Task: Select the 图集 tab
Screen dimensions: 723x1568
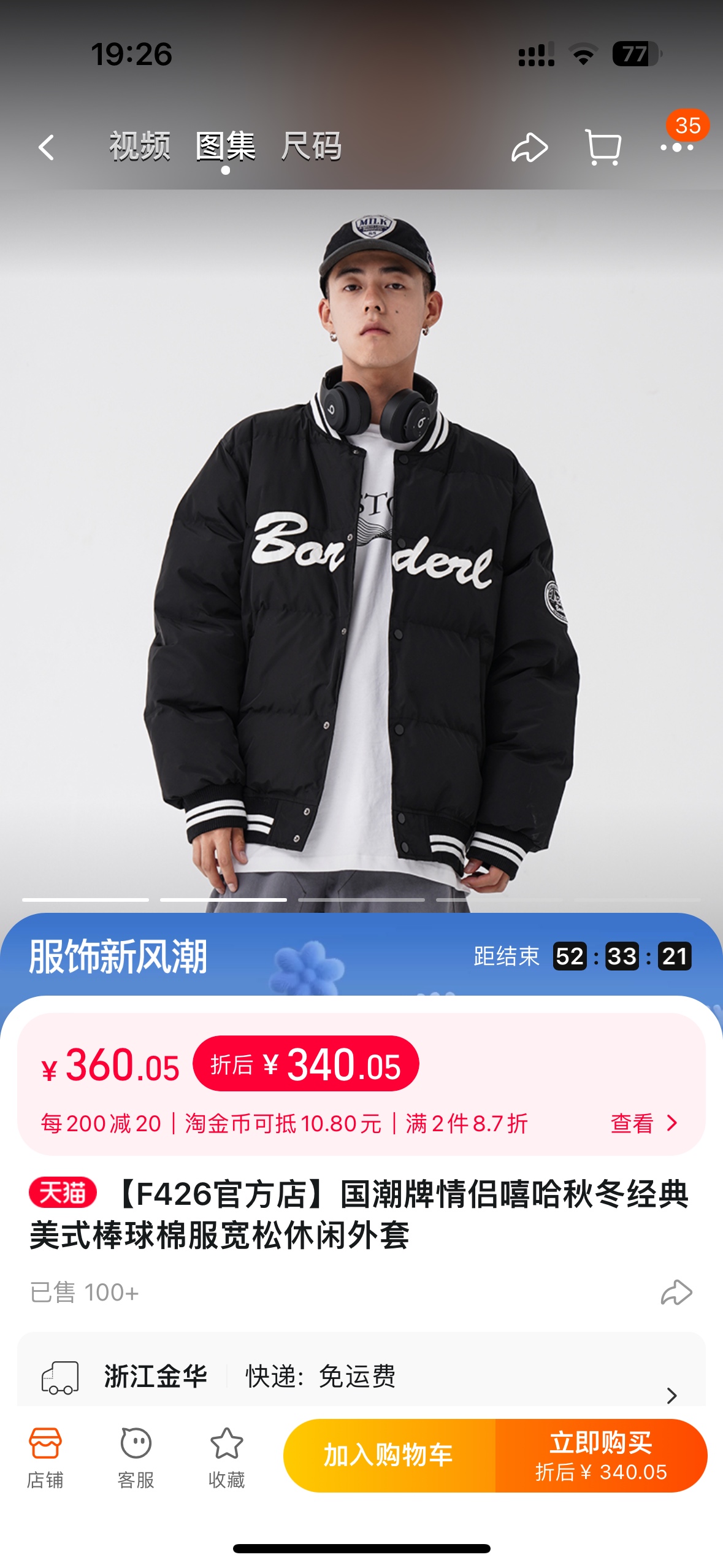Action: tap(226, 147)
